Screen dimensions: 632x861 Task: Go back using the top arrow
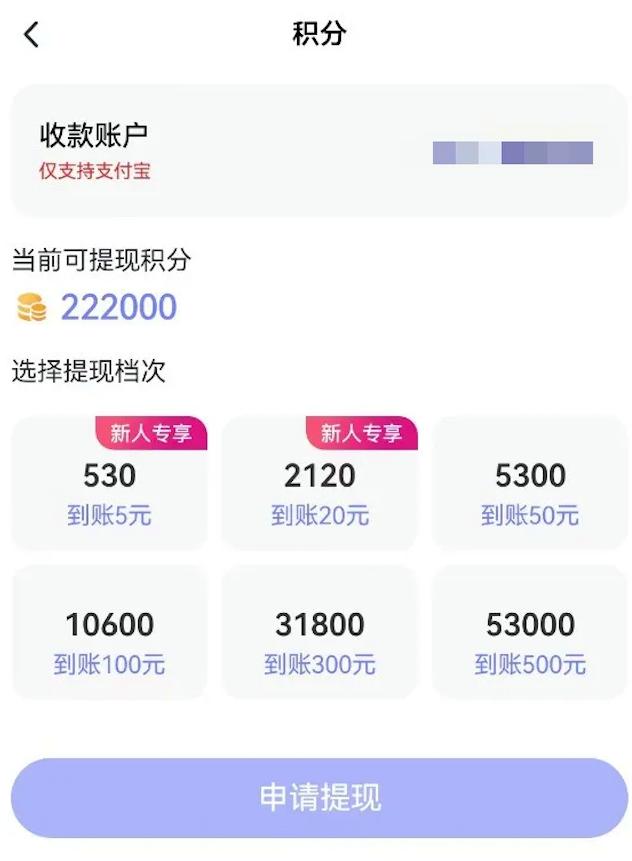32,35
